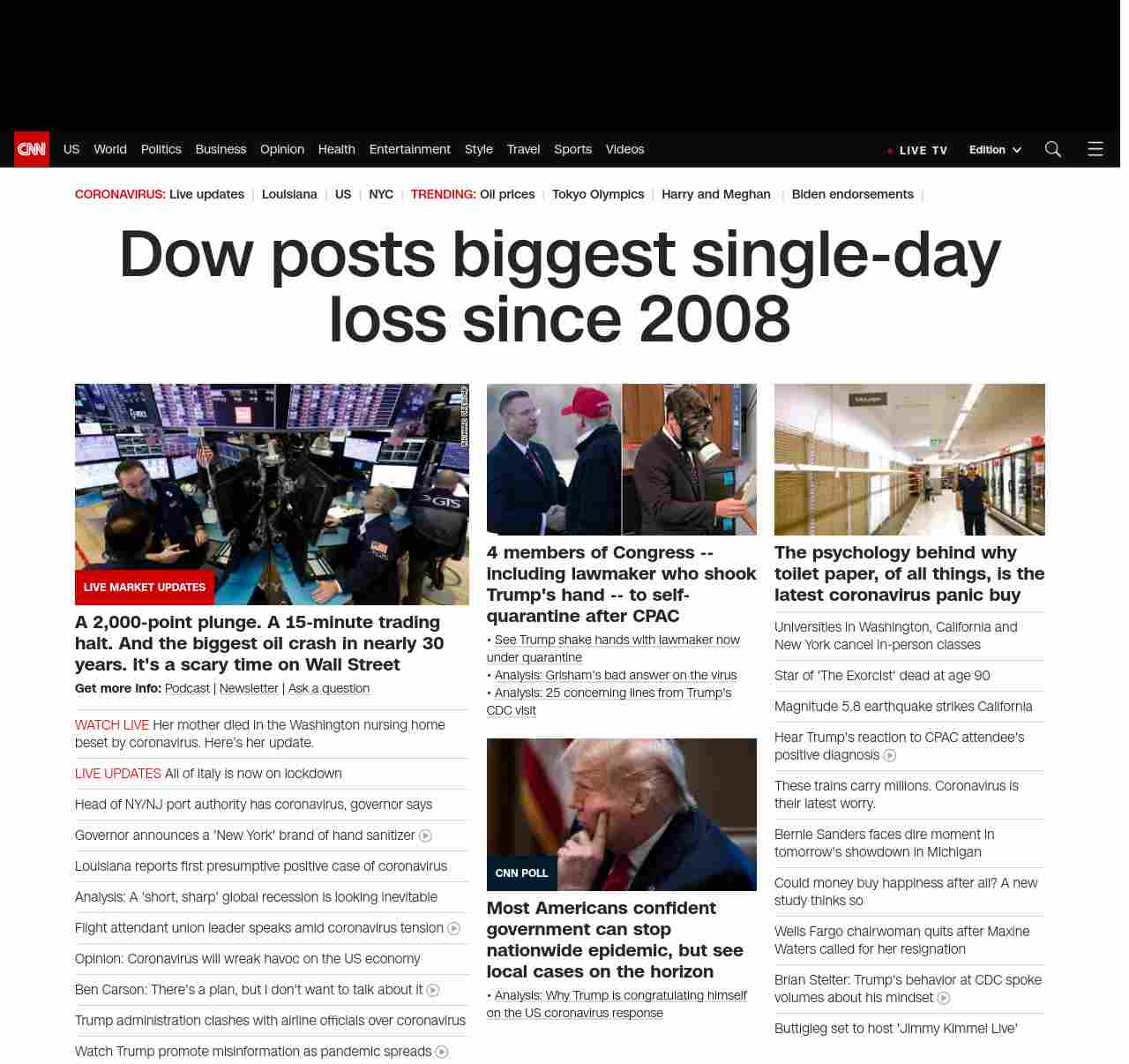Select the Sports section

[572, 149]
